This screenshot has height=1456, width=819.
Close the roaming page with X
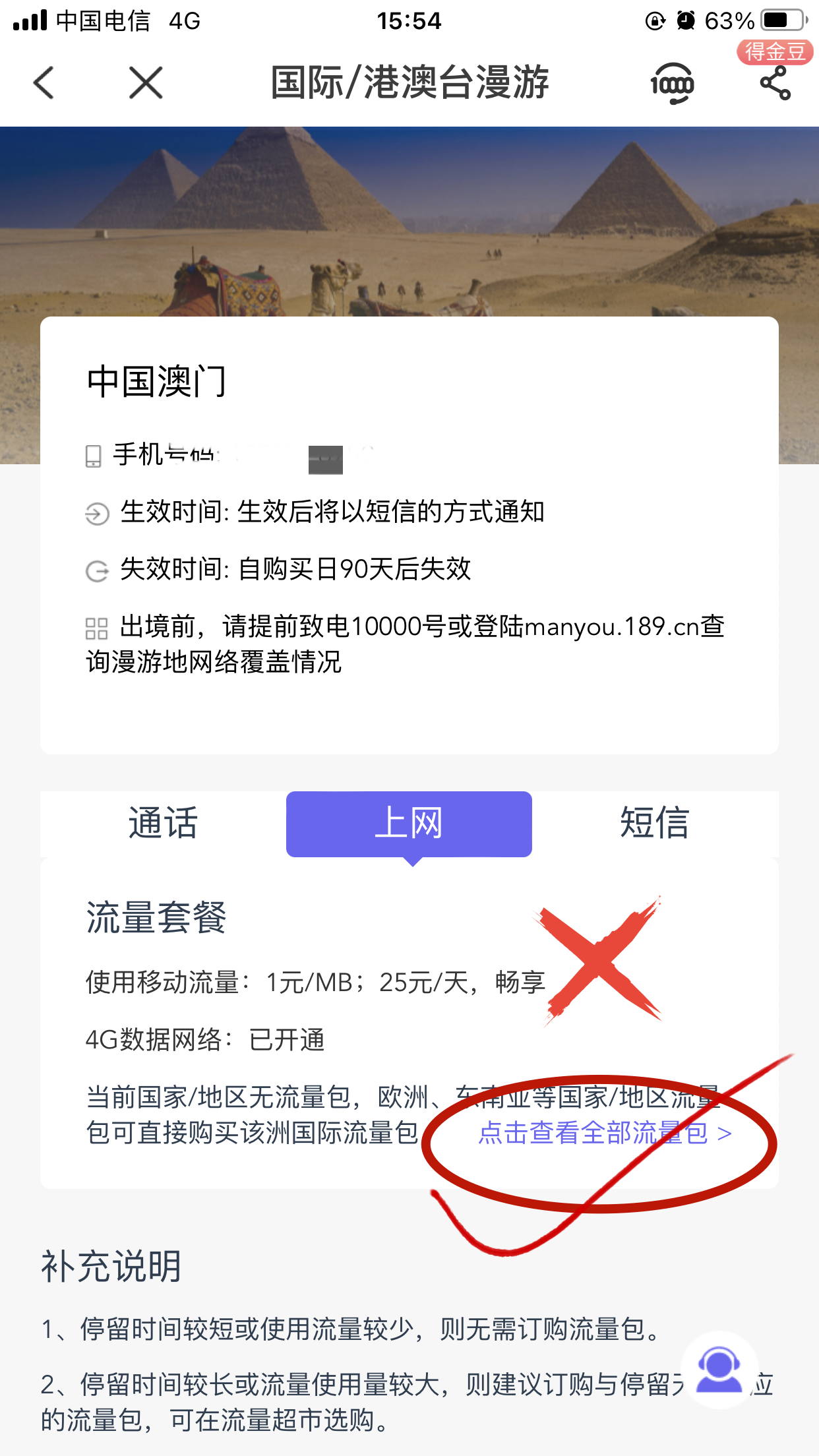tap(146, 83)
